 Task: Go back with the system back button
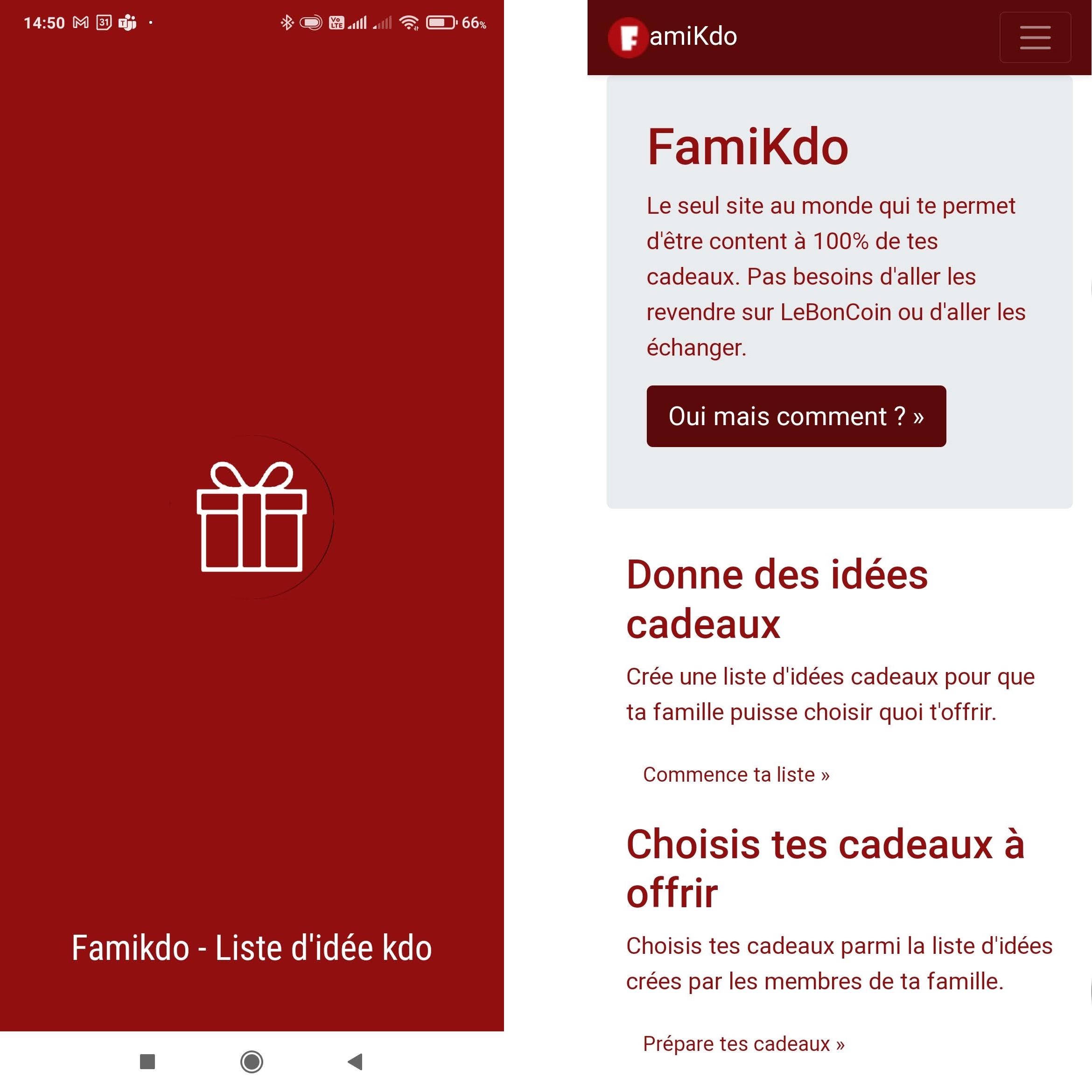pyautogui.click(x=355, y=1062)
